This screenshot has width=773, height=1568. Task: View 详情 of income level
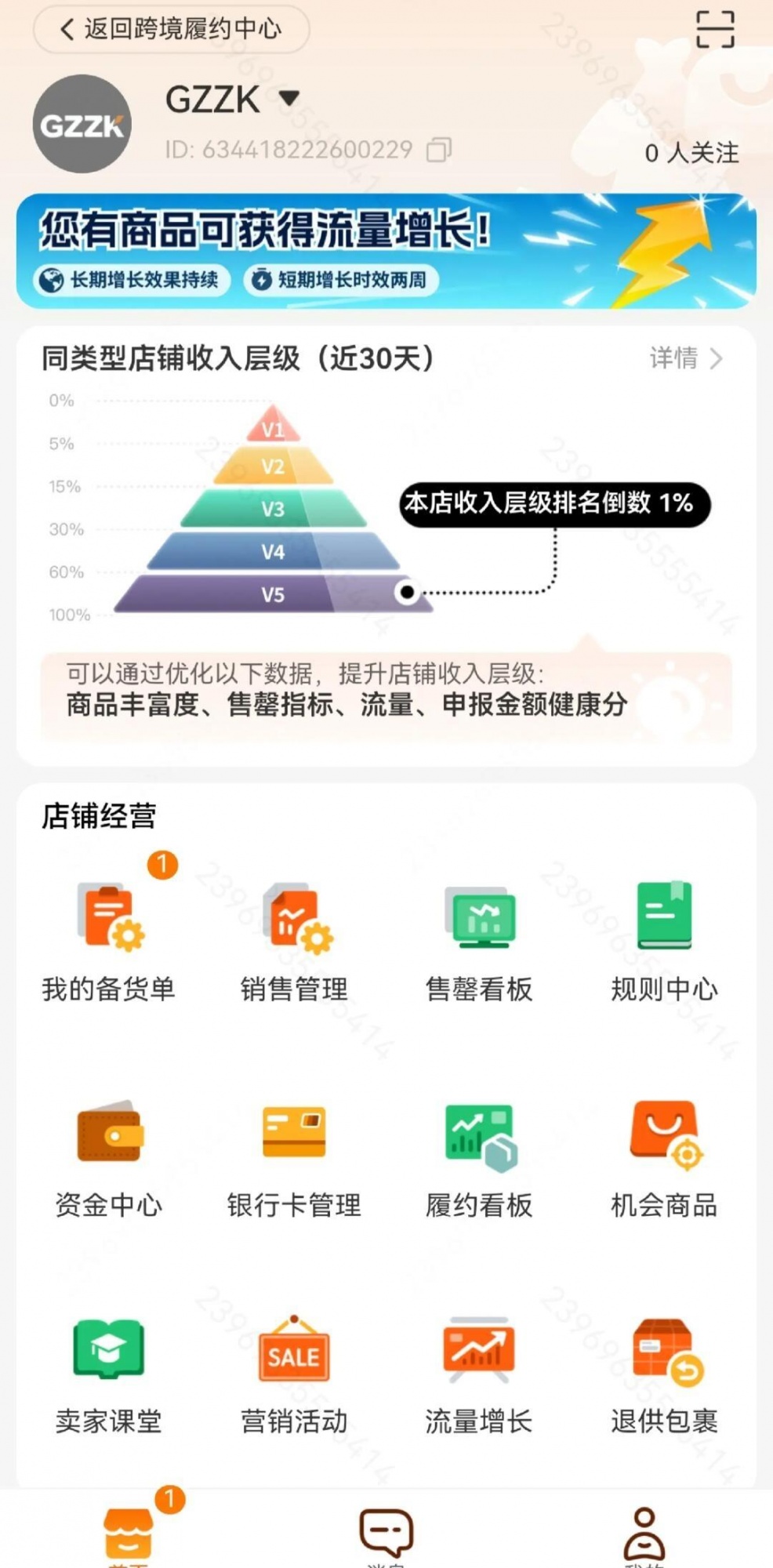pyautogui.click(x=685, y=358)
